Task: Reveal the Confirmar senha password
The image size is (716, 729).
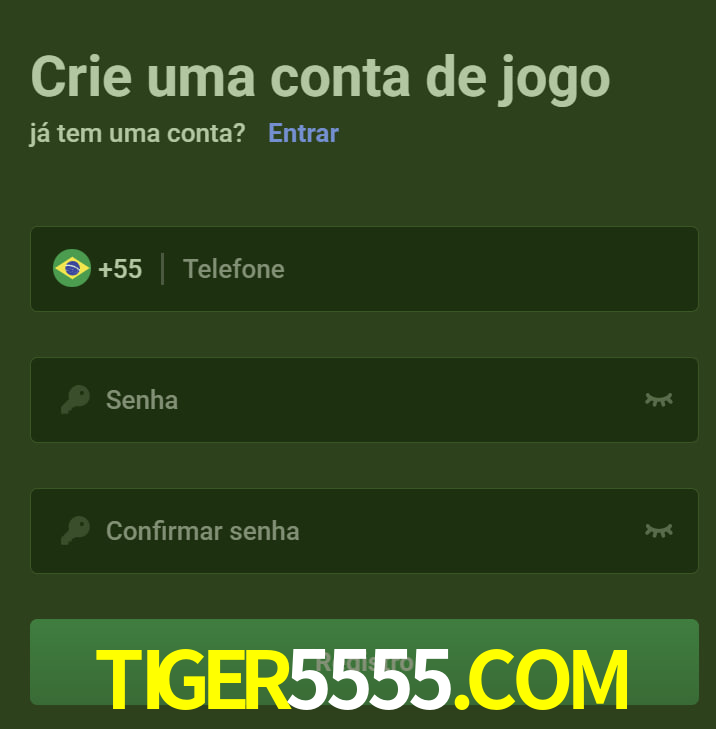Action: tap(658, 531)
